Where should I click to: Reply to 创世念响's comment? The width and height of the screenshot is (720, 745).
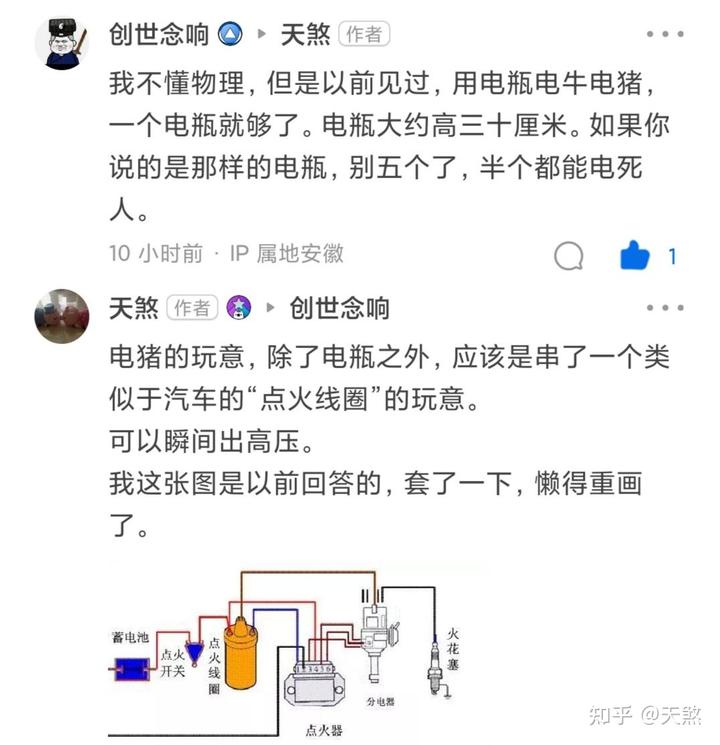(569, 256)
